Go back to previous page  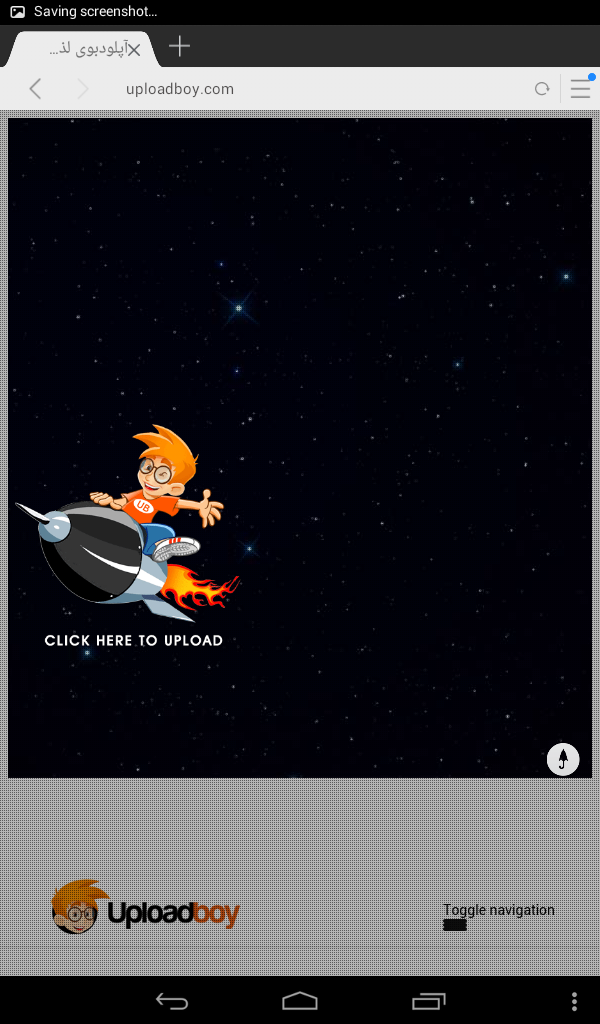[35, 89]
